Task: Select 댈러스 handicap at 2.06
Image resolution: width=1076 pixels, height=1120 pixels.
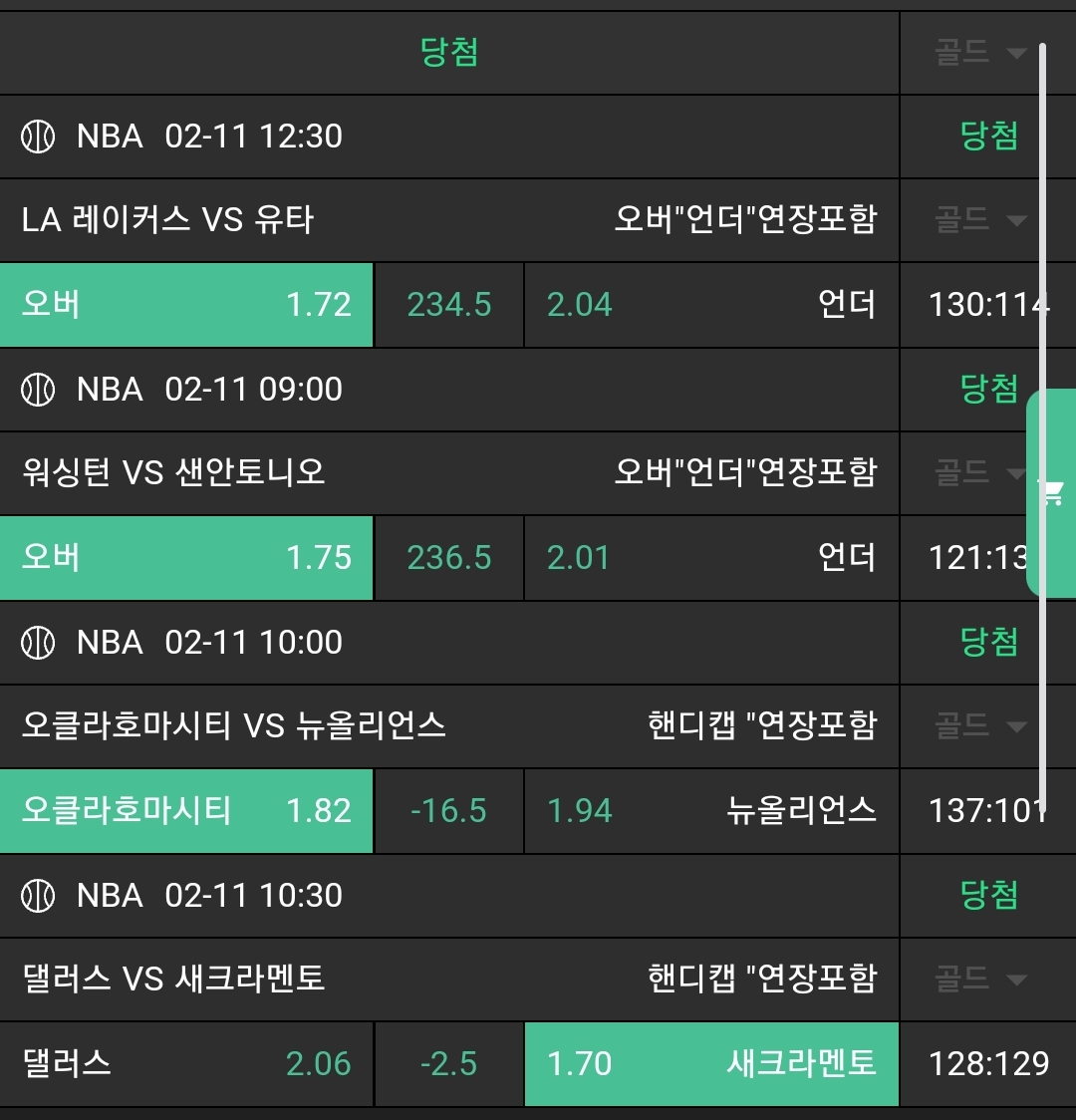Action: tap(186, 1064)
